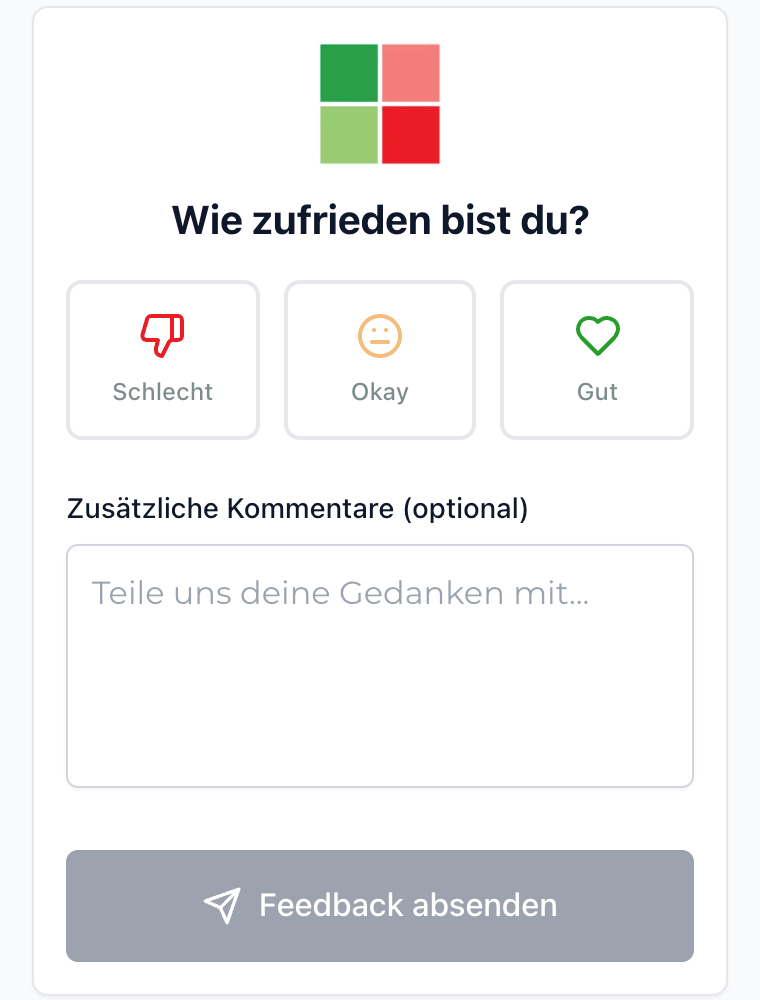Select the Schlecht thumbs-down rating
Screen dimensions: 760x1000
163,360
